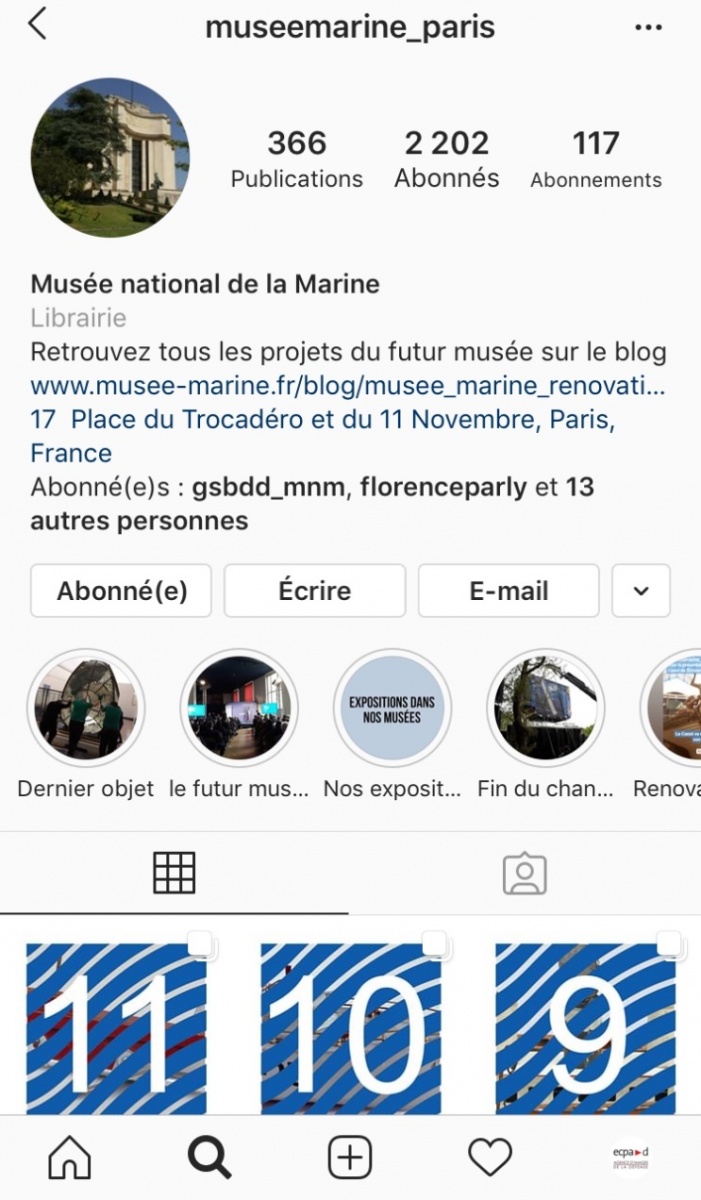Open the post showing number 10
The height and width of the screenshot is (1200, 701).
pyautogui.click(x=350, y=1025)
